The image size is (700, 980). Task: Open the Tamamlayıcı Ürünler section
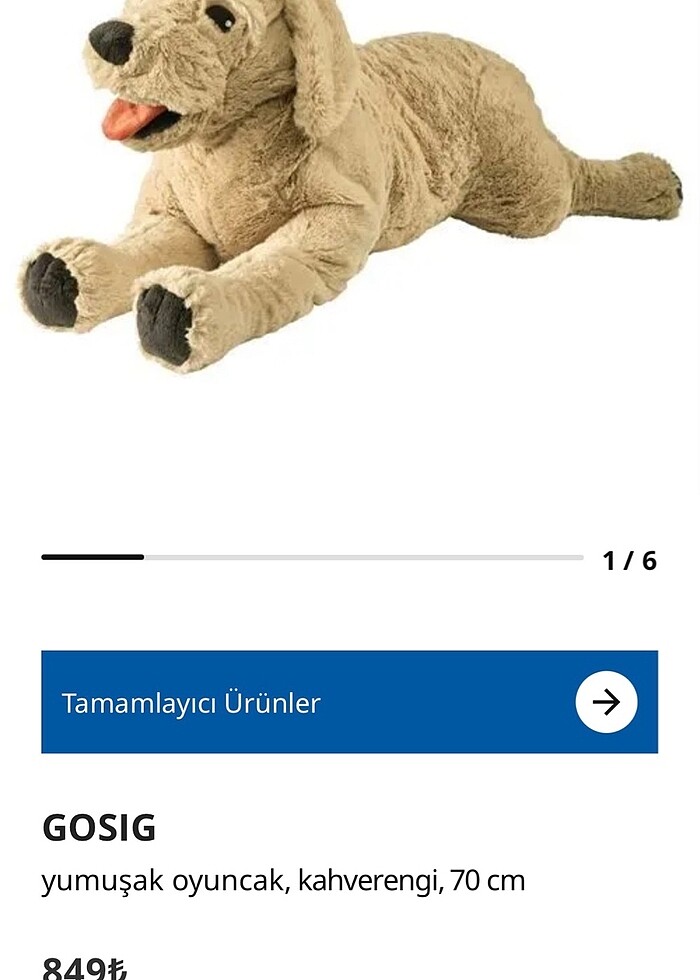(349, 702)
